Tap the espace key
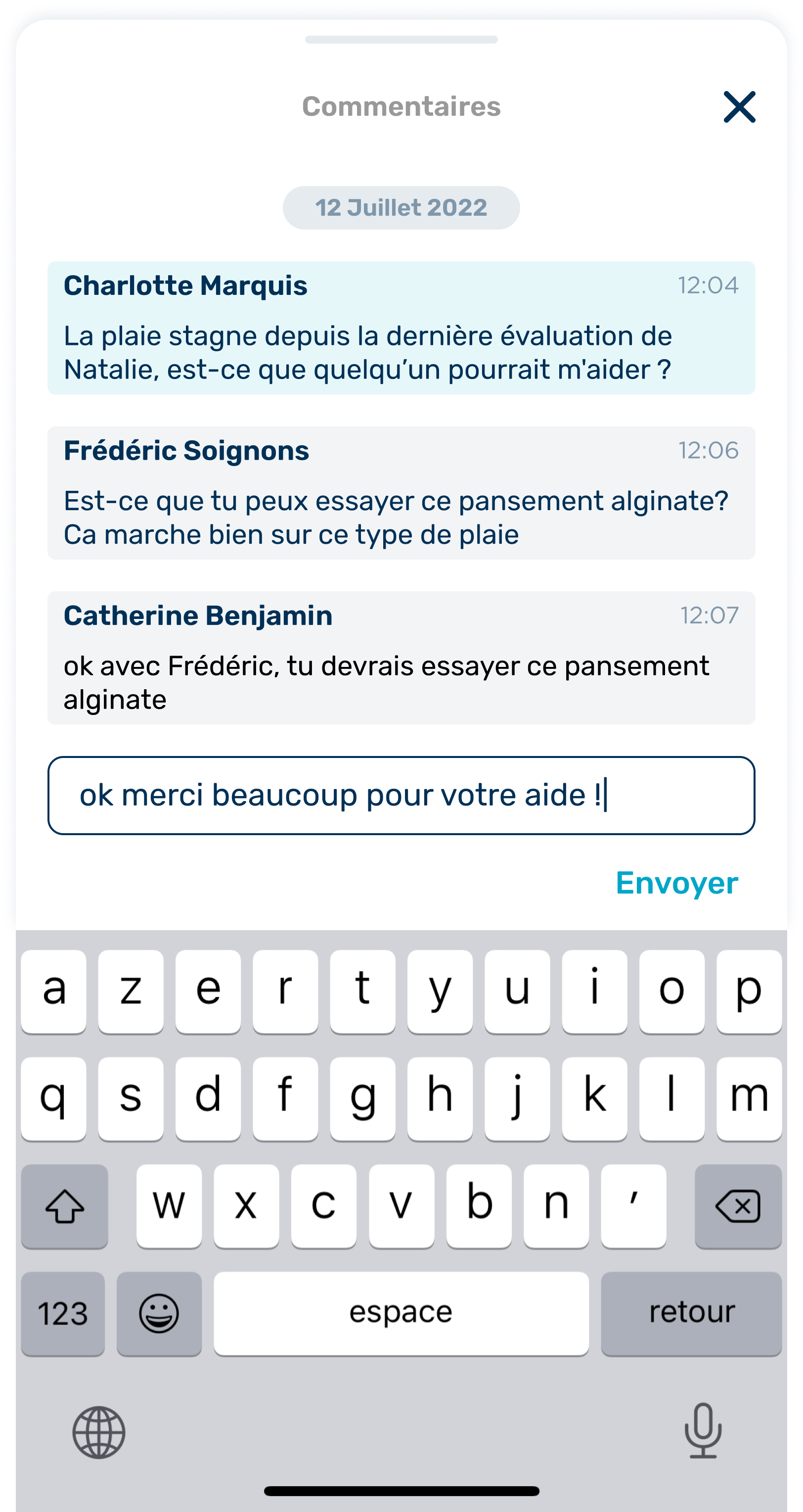The image size is (803, 1512). [401, 1313]
